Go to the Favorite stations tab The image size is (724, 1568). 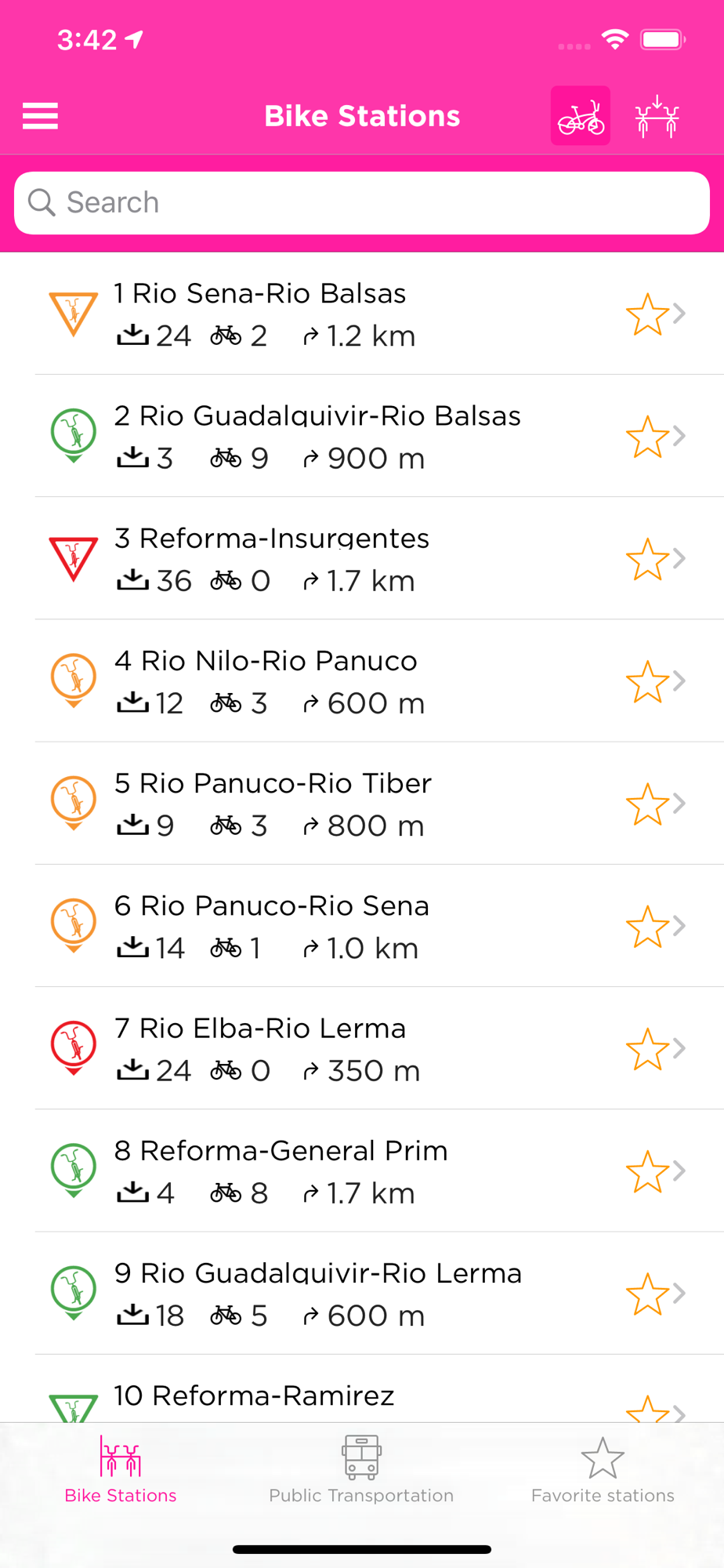pyautogui.click(x=603, y=1470)
